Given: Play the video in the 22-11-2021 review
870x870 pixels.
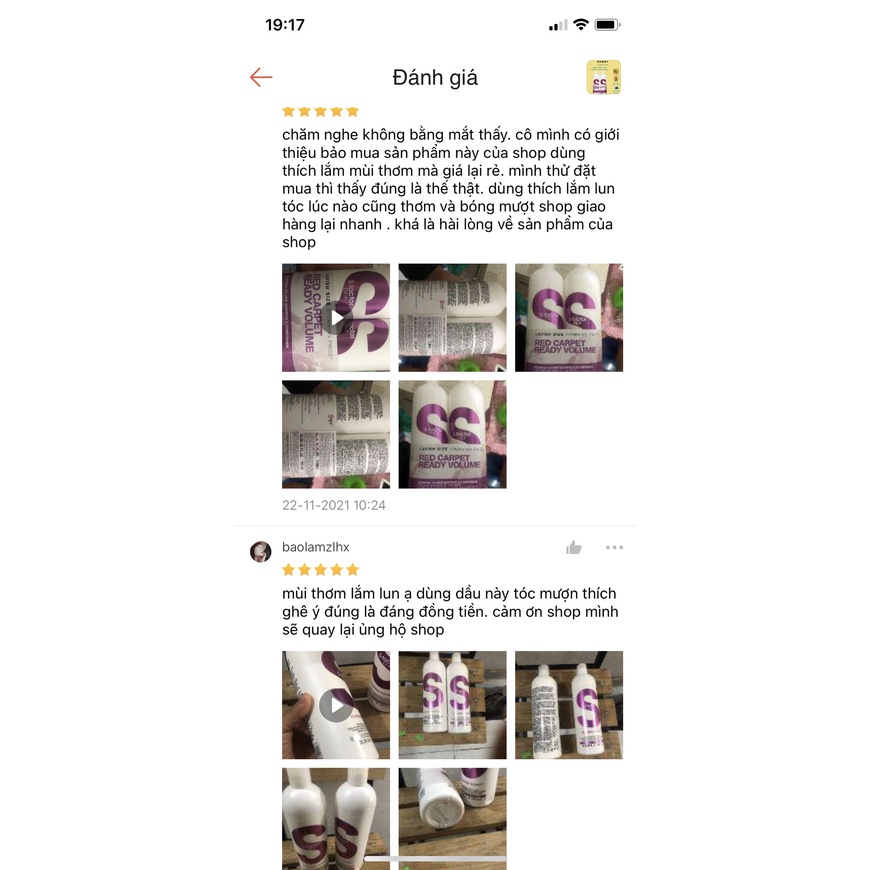Looking at the screenshot, I should tap(336, 318).
